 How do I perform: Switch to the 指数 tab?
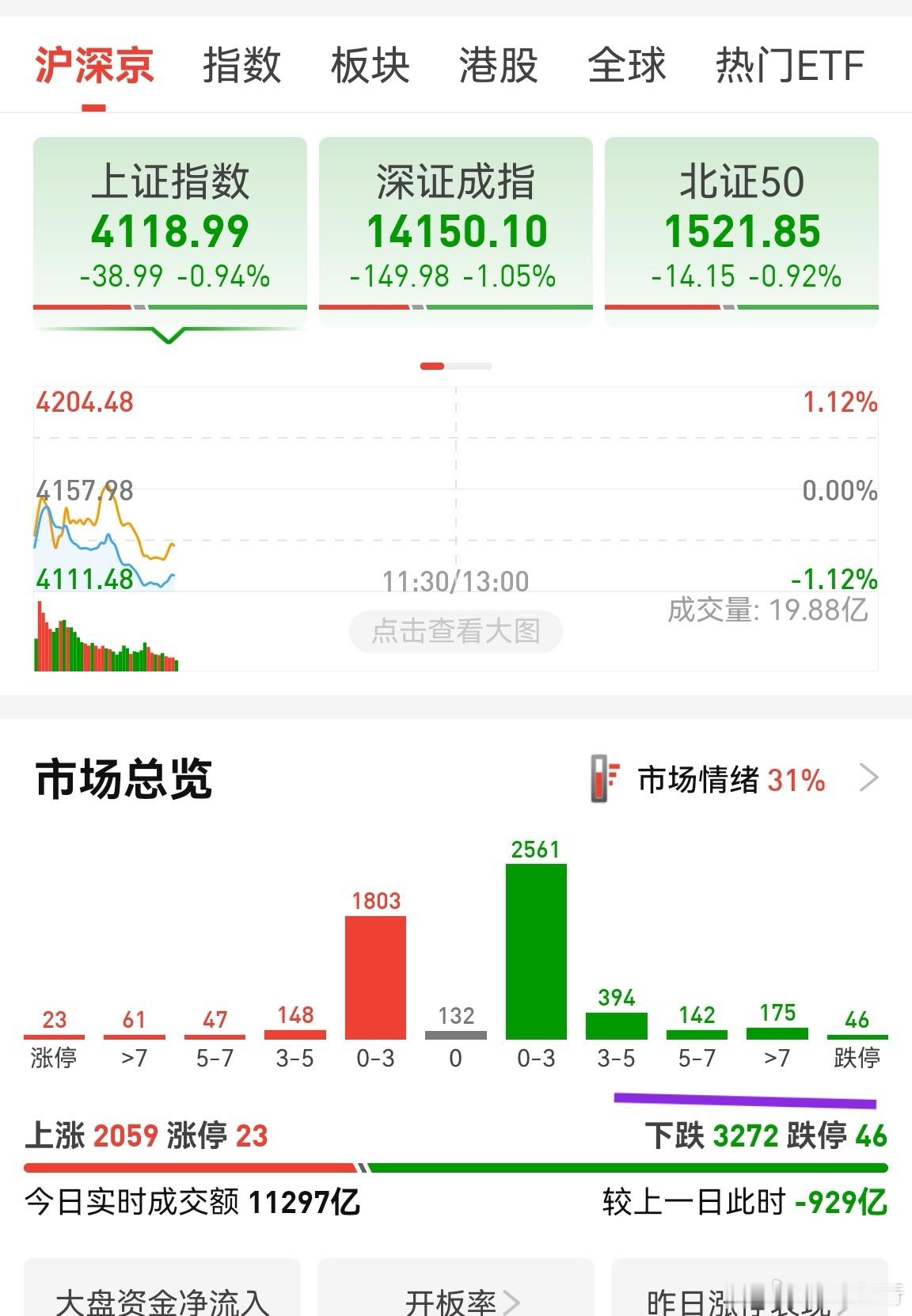tap(241, 67)
